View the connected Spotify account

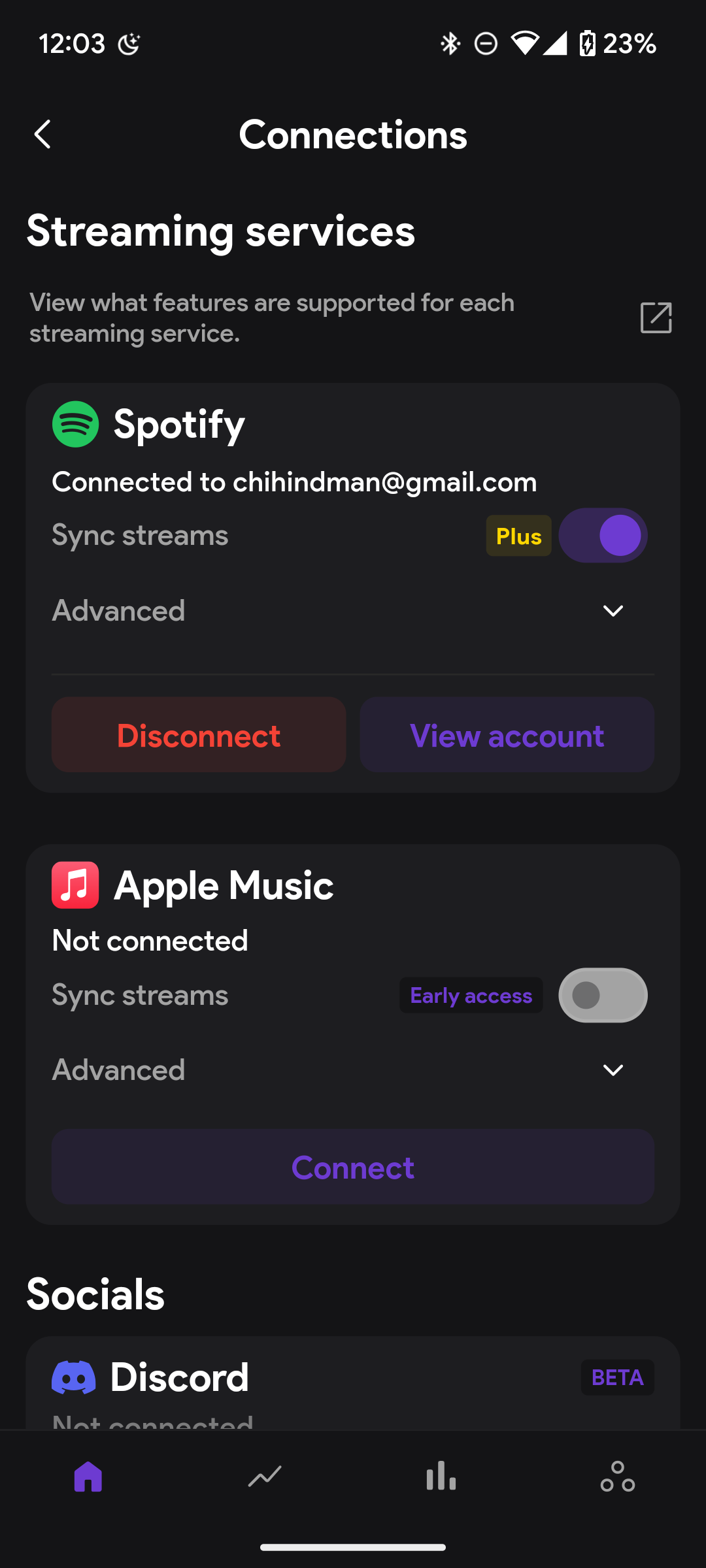pos(507,735)
